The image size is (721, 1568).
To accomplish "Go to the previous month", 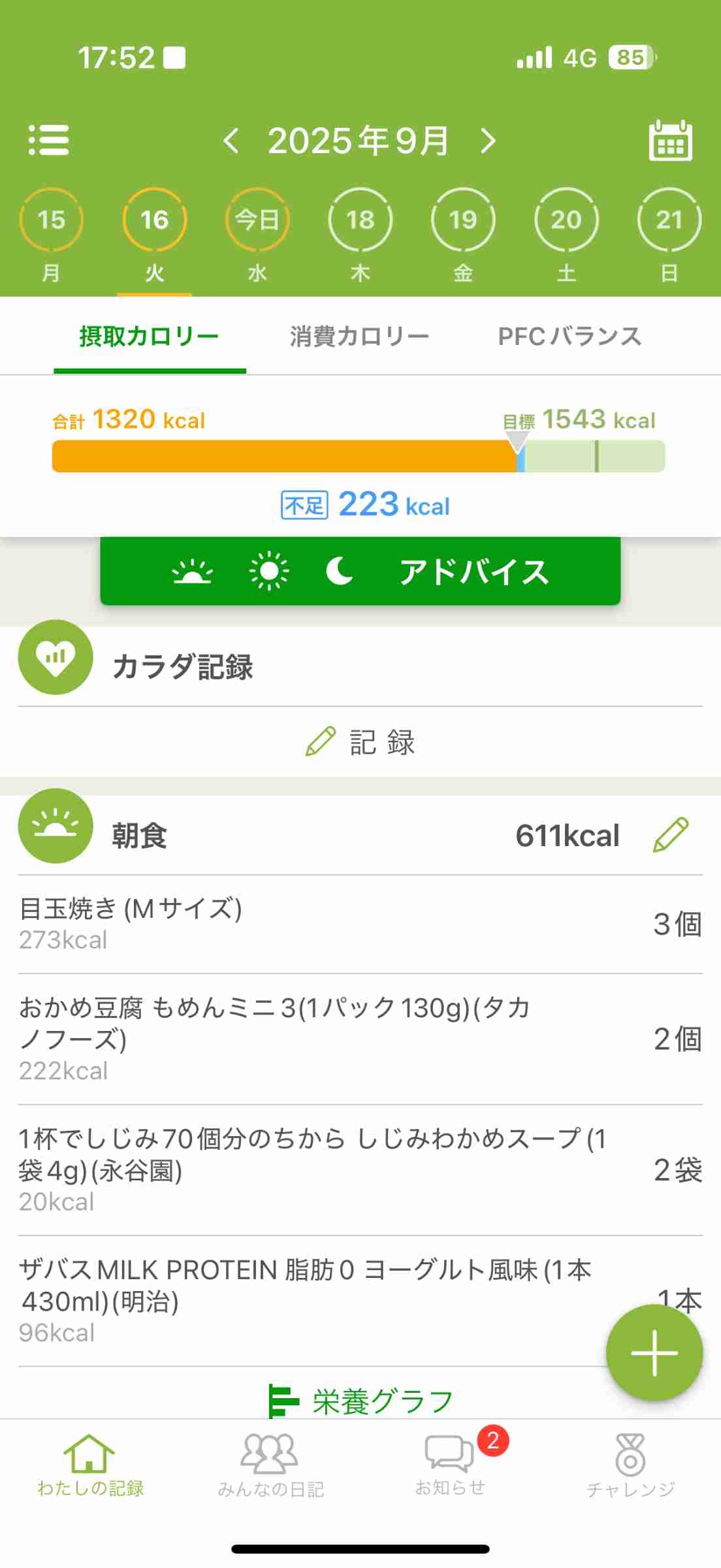I will point(231,140).
